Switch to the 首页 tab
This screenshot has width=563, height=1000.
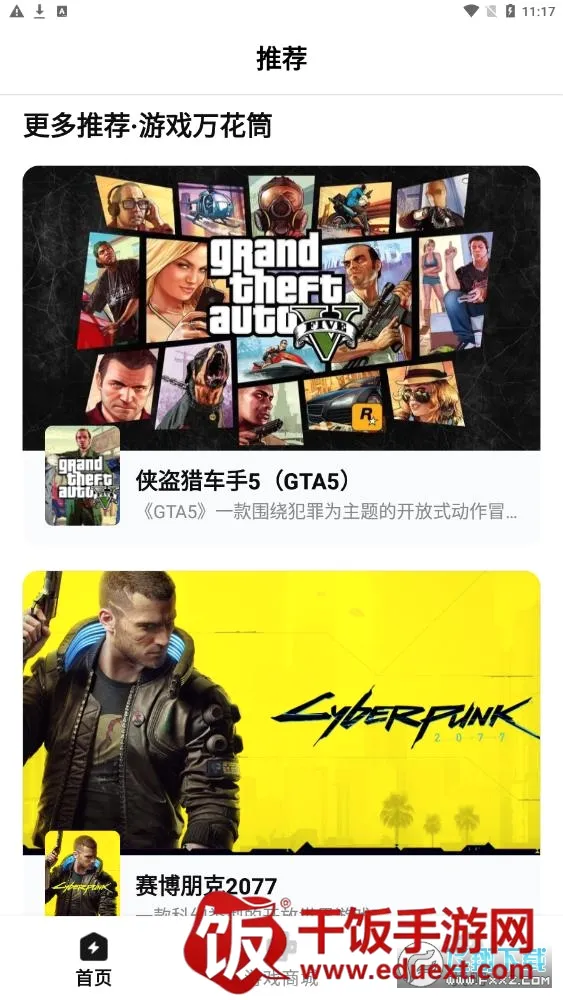tap(94, 959)
